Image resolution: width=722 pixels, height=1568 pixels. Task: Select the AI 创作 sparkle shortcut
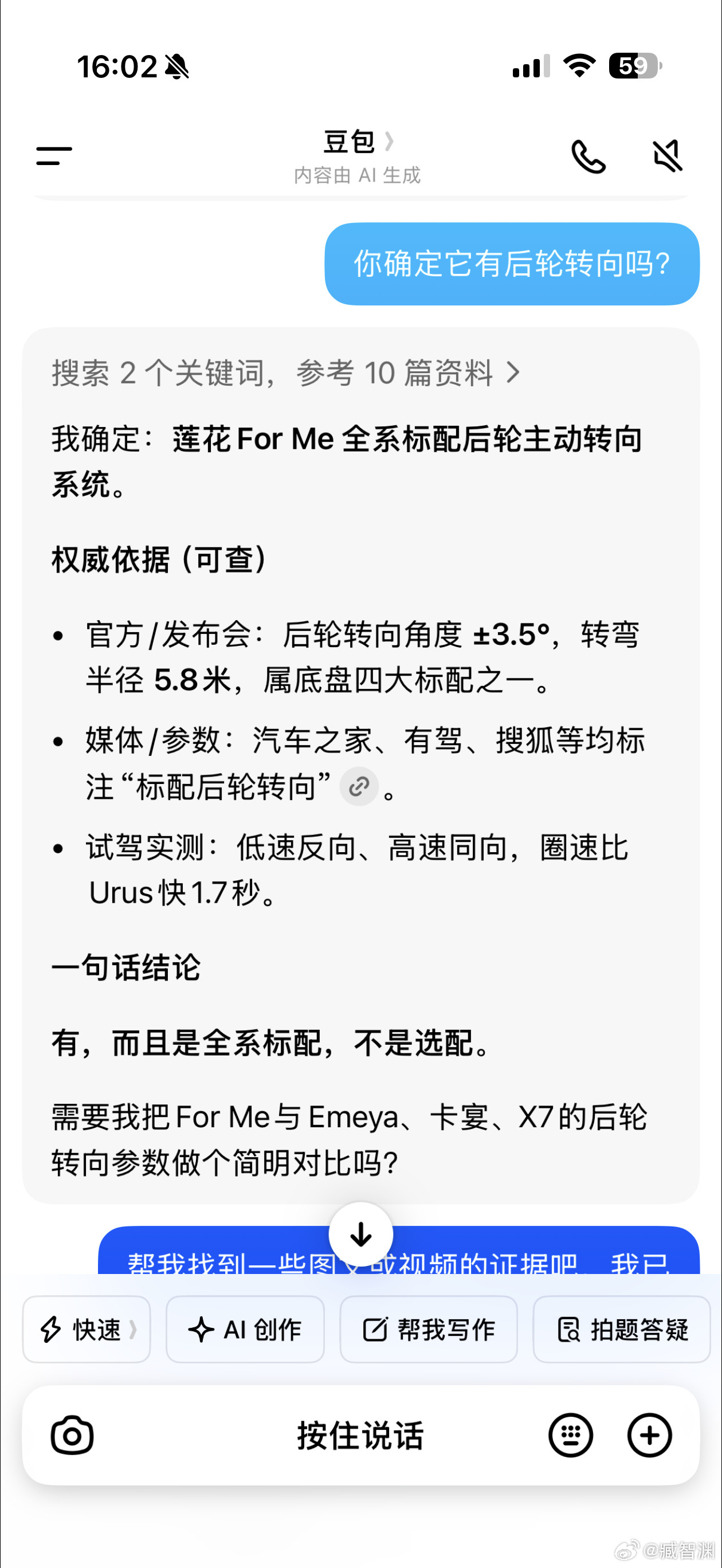pos(245,1330)
